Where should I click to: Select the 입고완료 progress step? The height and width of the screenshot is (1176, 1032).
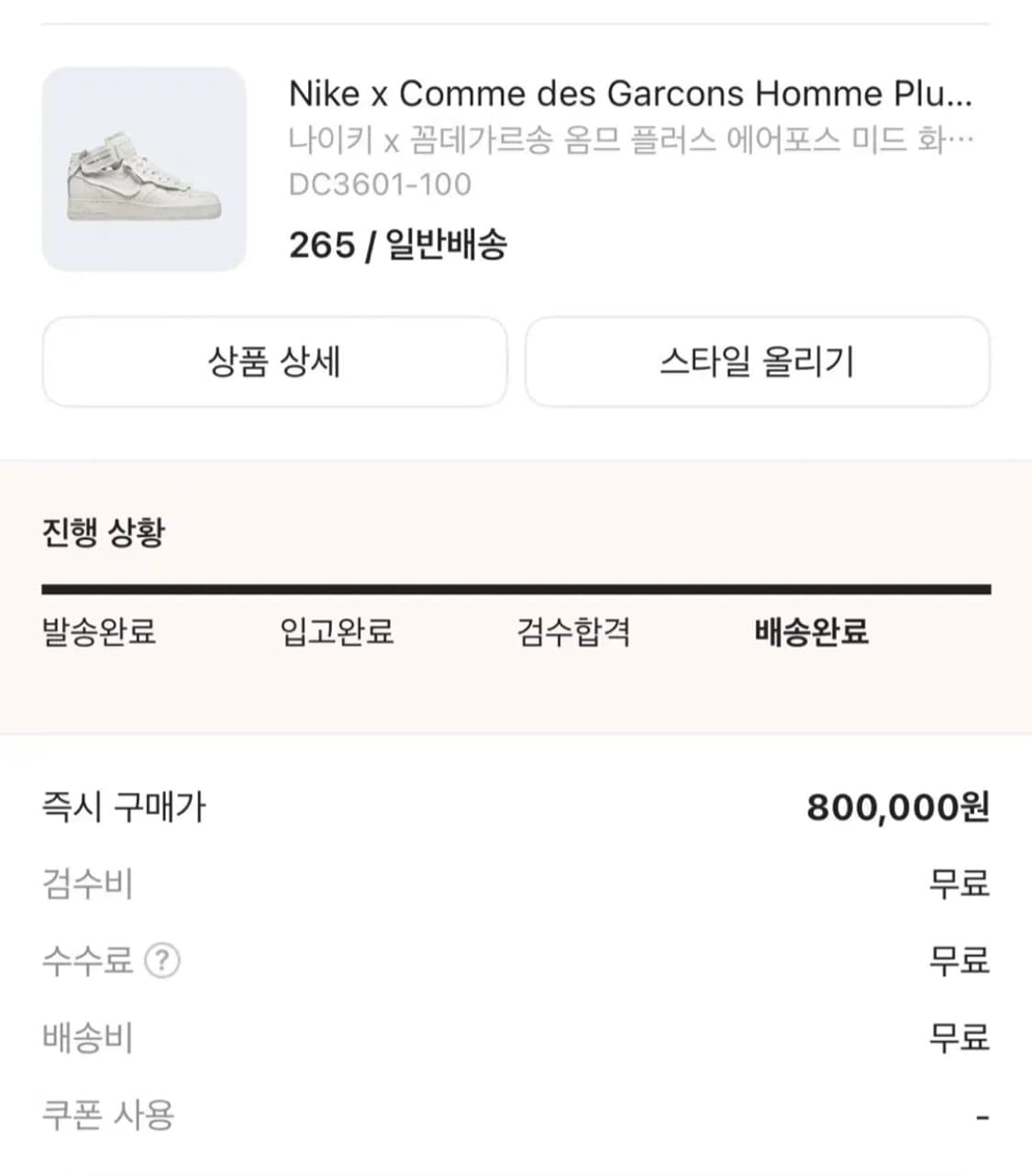coord(336,631)
